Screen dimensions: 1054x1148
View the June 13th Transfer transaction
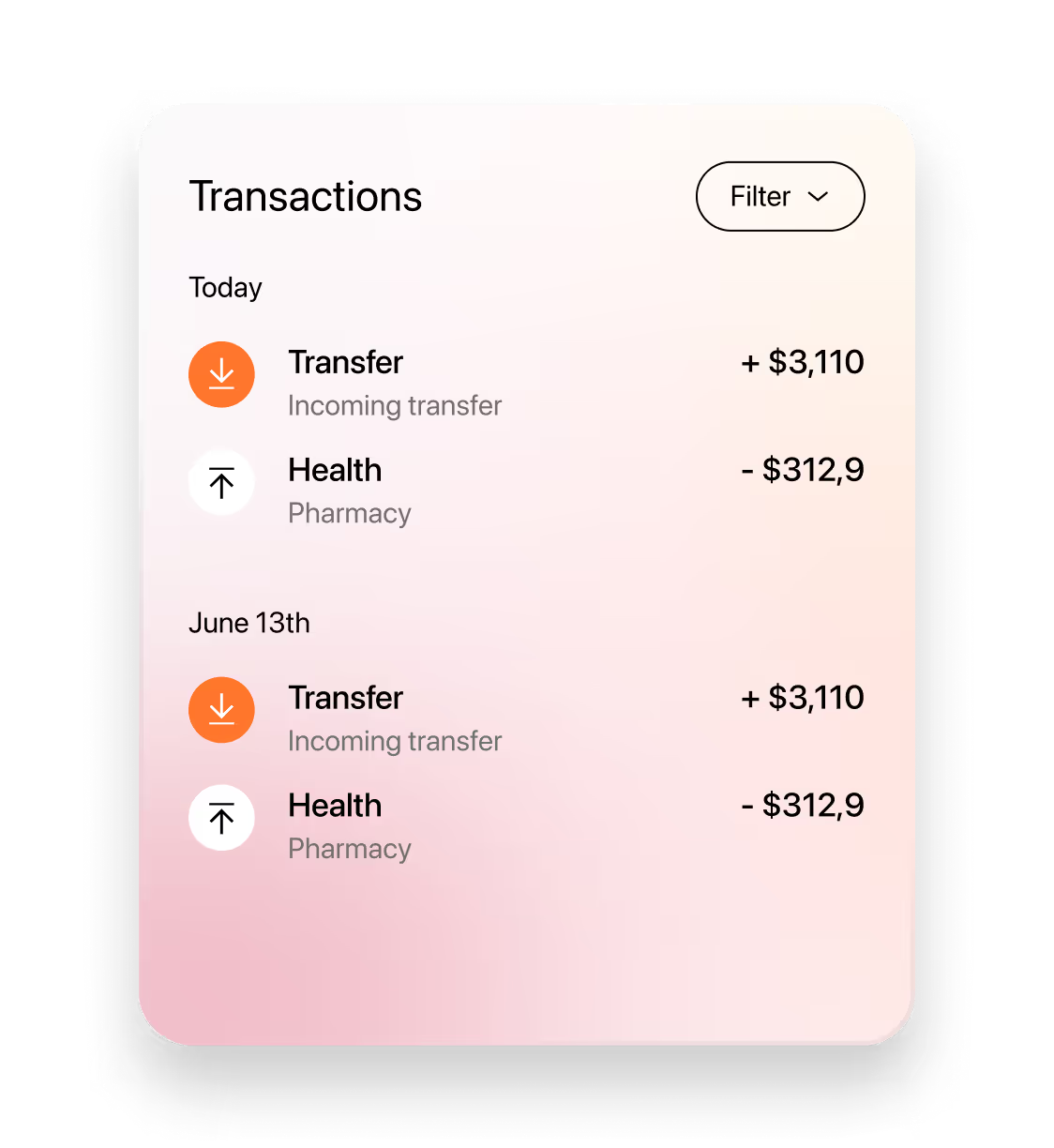point(526,718)
